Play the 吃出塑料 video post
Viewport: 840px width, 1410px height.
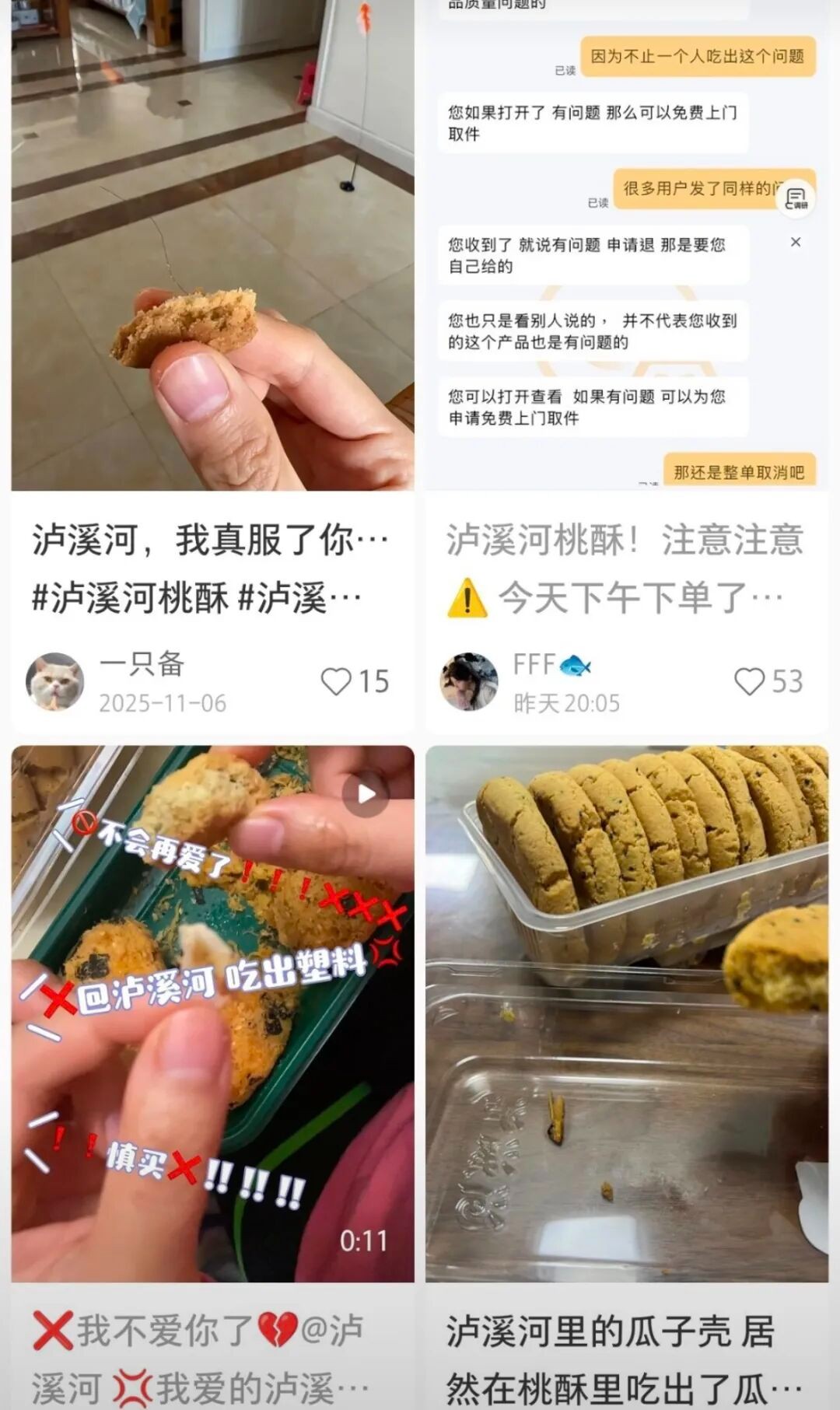212,1014
